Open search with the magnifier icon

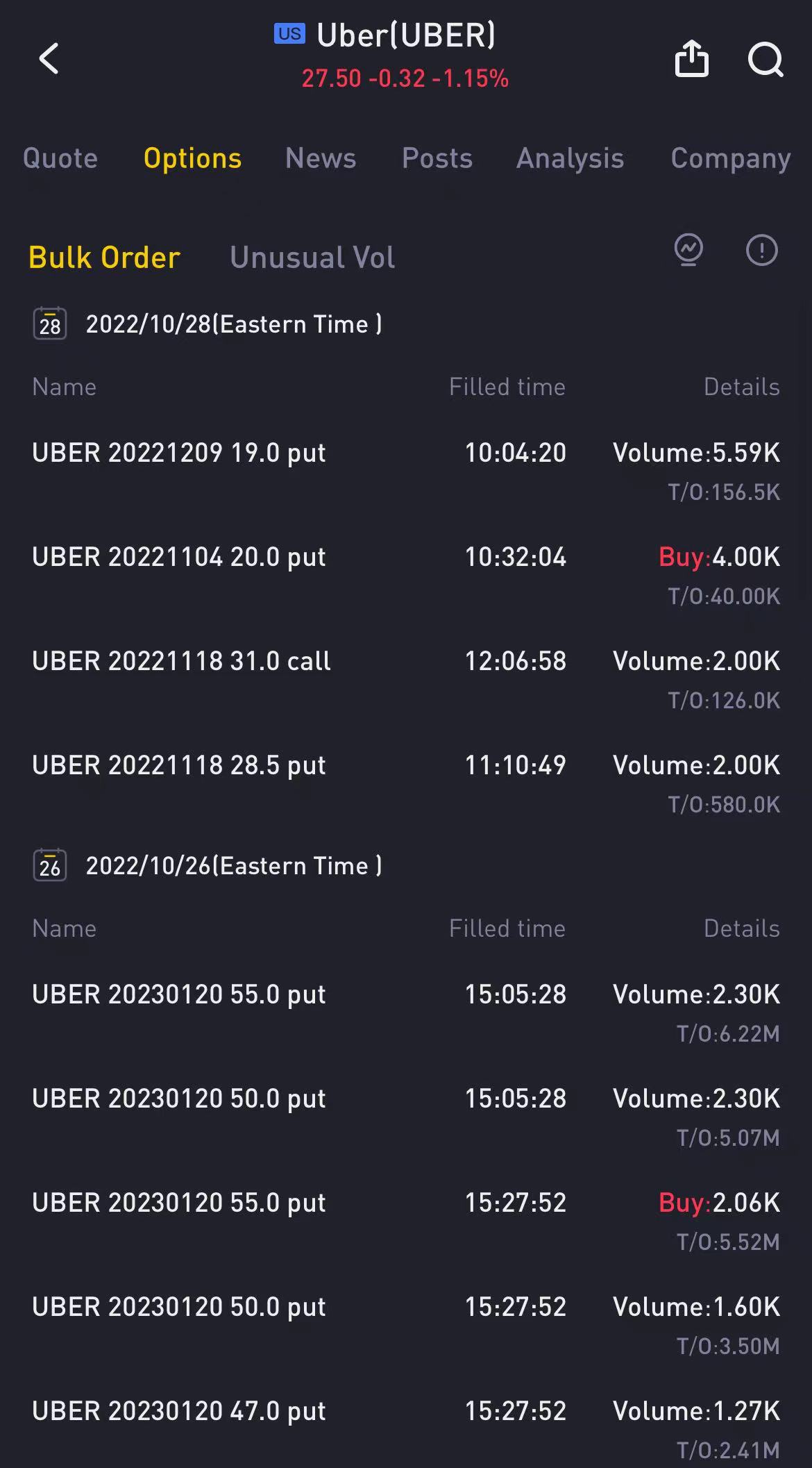coord(765,58)
